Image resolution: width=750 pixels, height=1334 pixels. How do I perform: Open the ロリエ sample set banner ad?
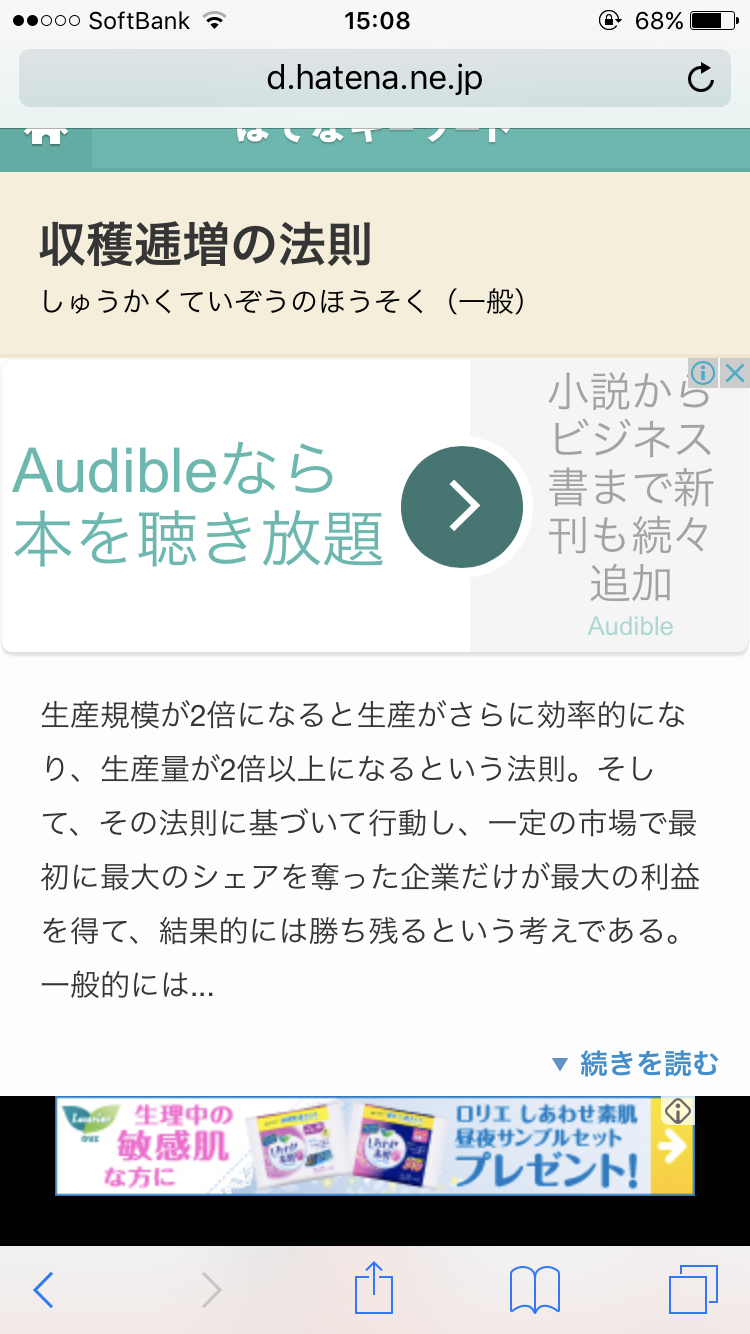374,1145
